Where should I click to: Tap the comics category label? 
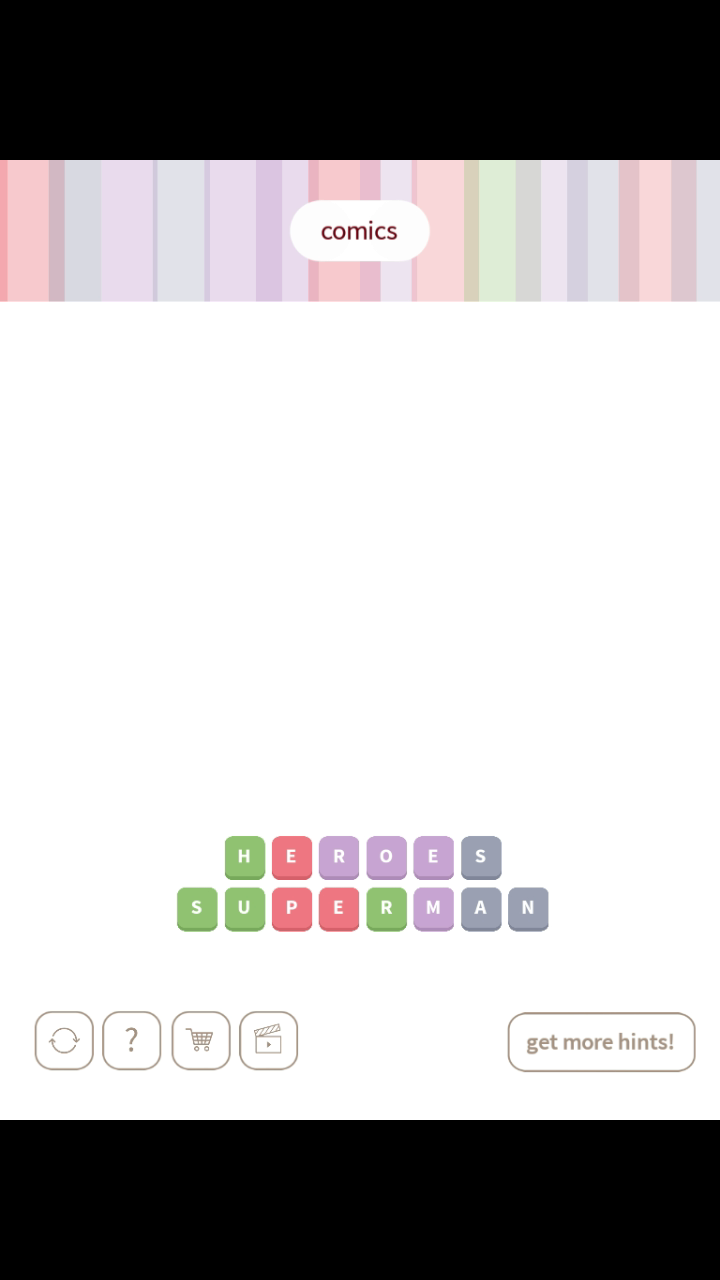tap(359, 231)
